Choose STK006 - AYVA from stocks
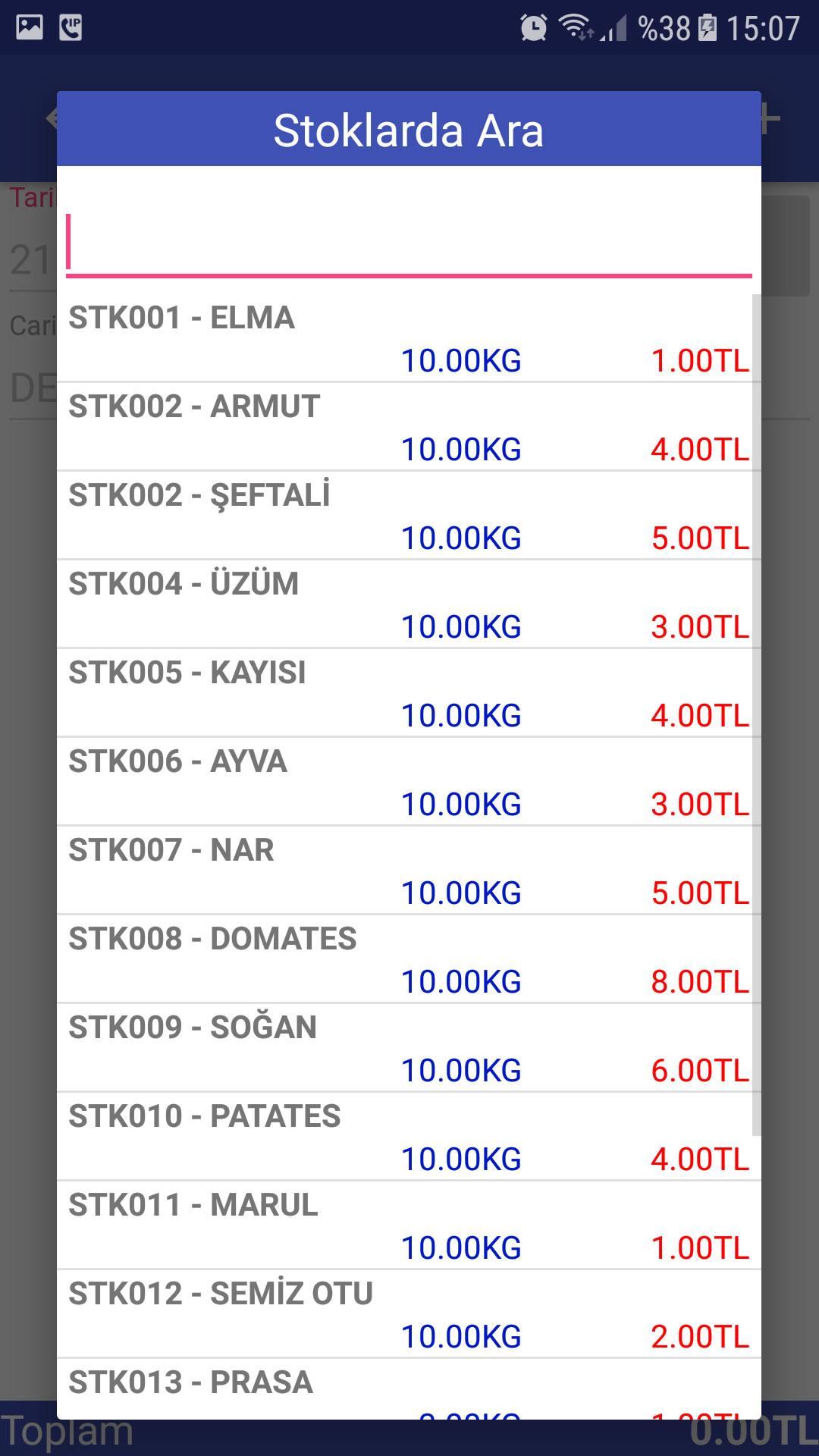The width and height of the screenshot is (819, 1456). [409, 782]
